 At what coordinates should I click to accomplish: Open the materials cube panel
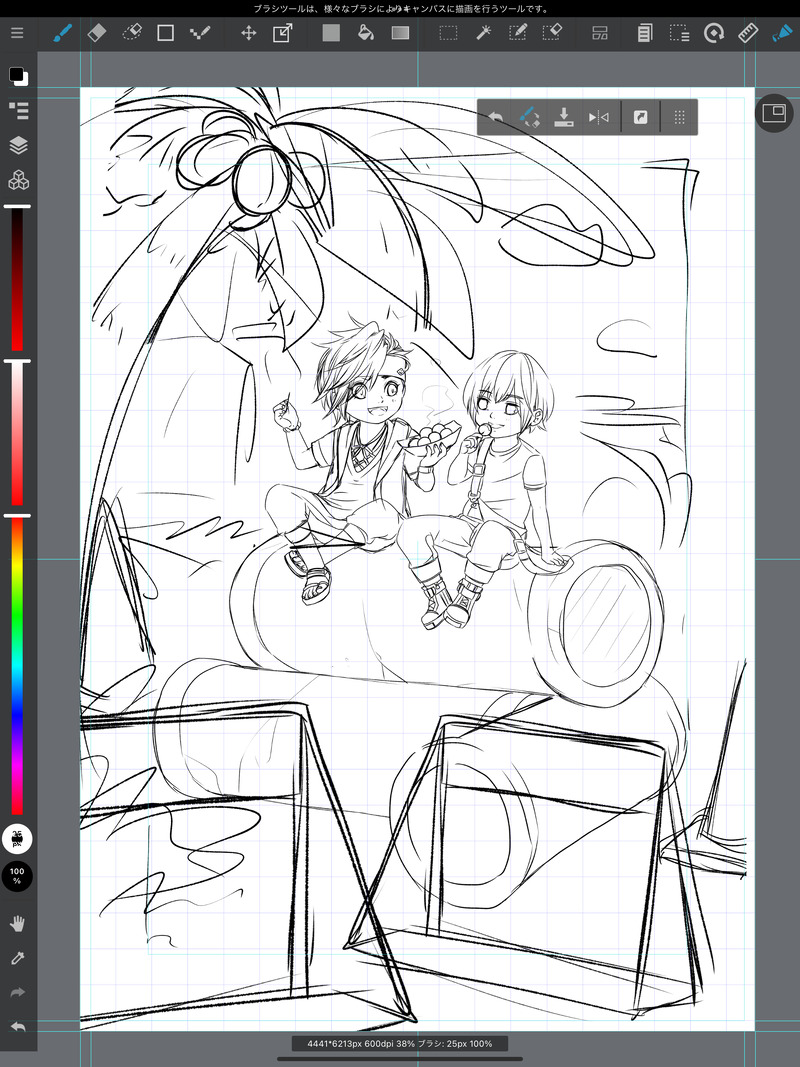point(18,180)
